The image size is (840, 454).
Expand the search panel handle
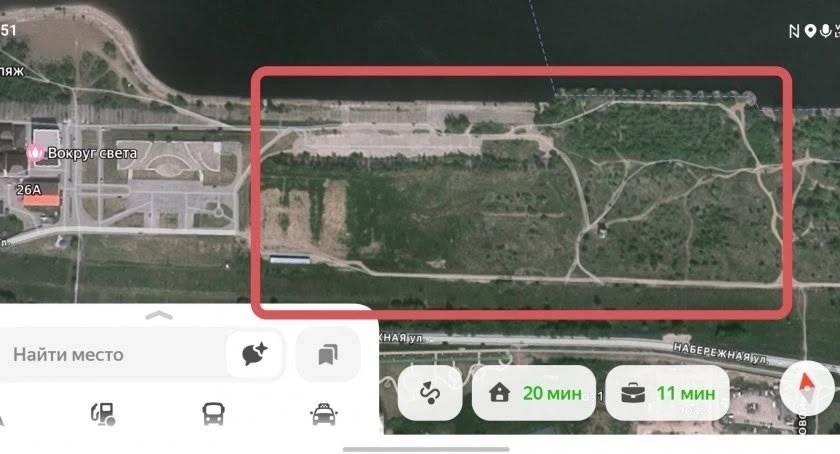159,315
